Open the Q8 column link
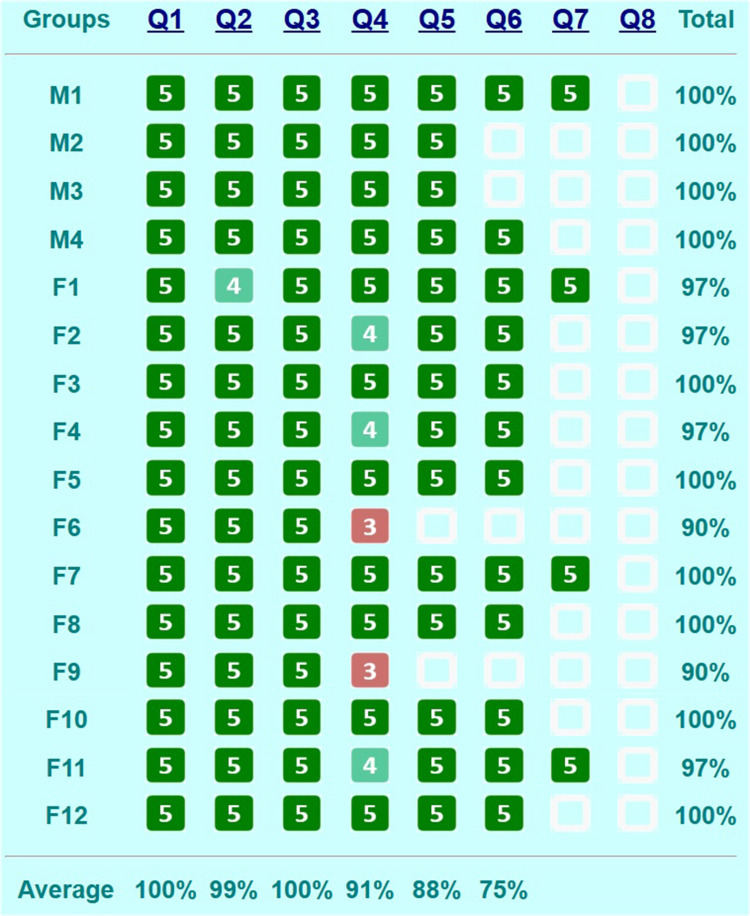The image size is (750, 916). click(x=637, y=19)
